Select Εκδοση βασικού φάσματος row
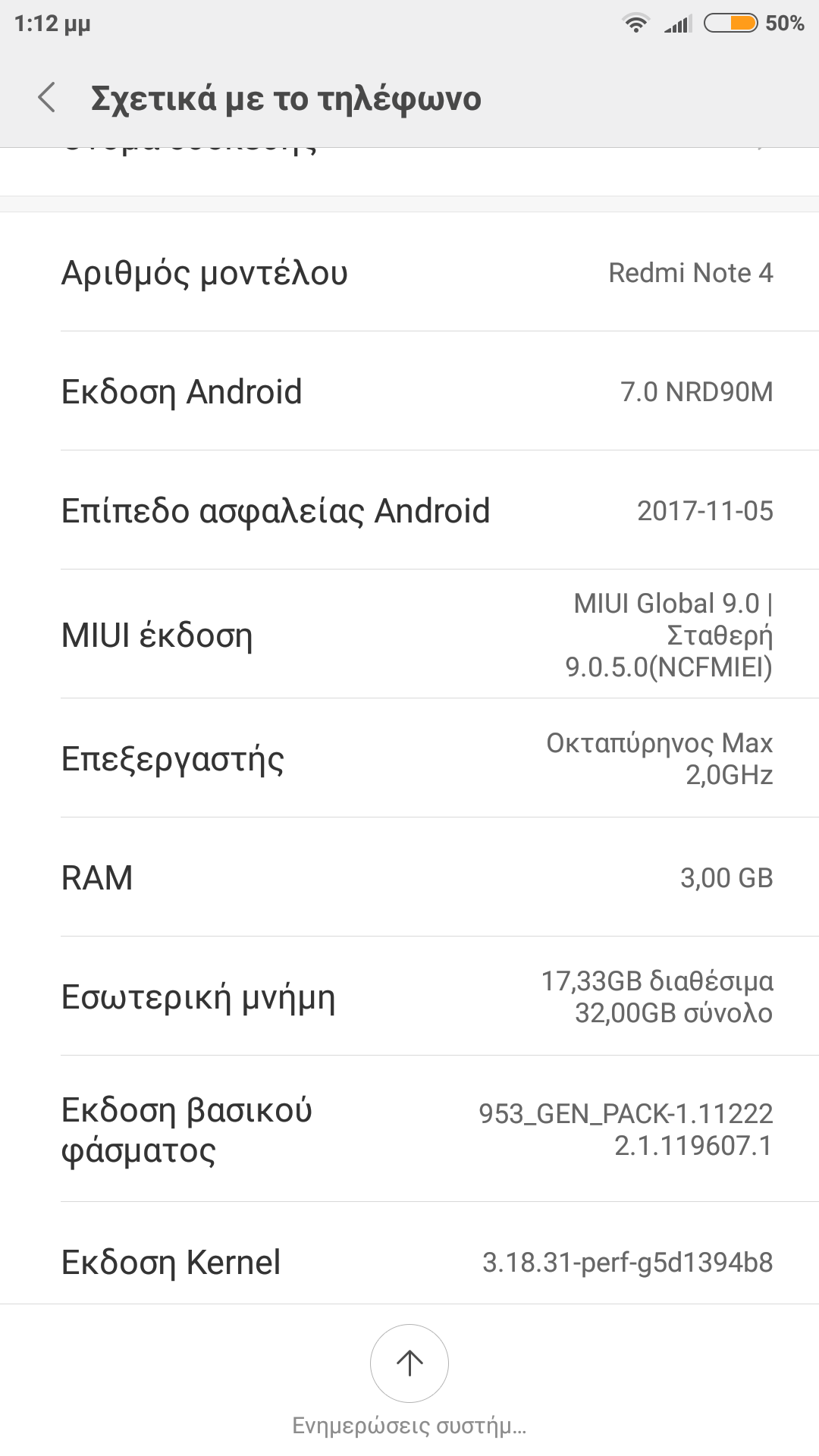This screenshot has width=819, height=1456. 409,1130
